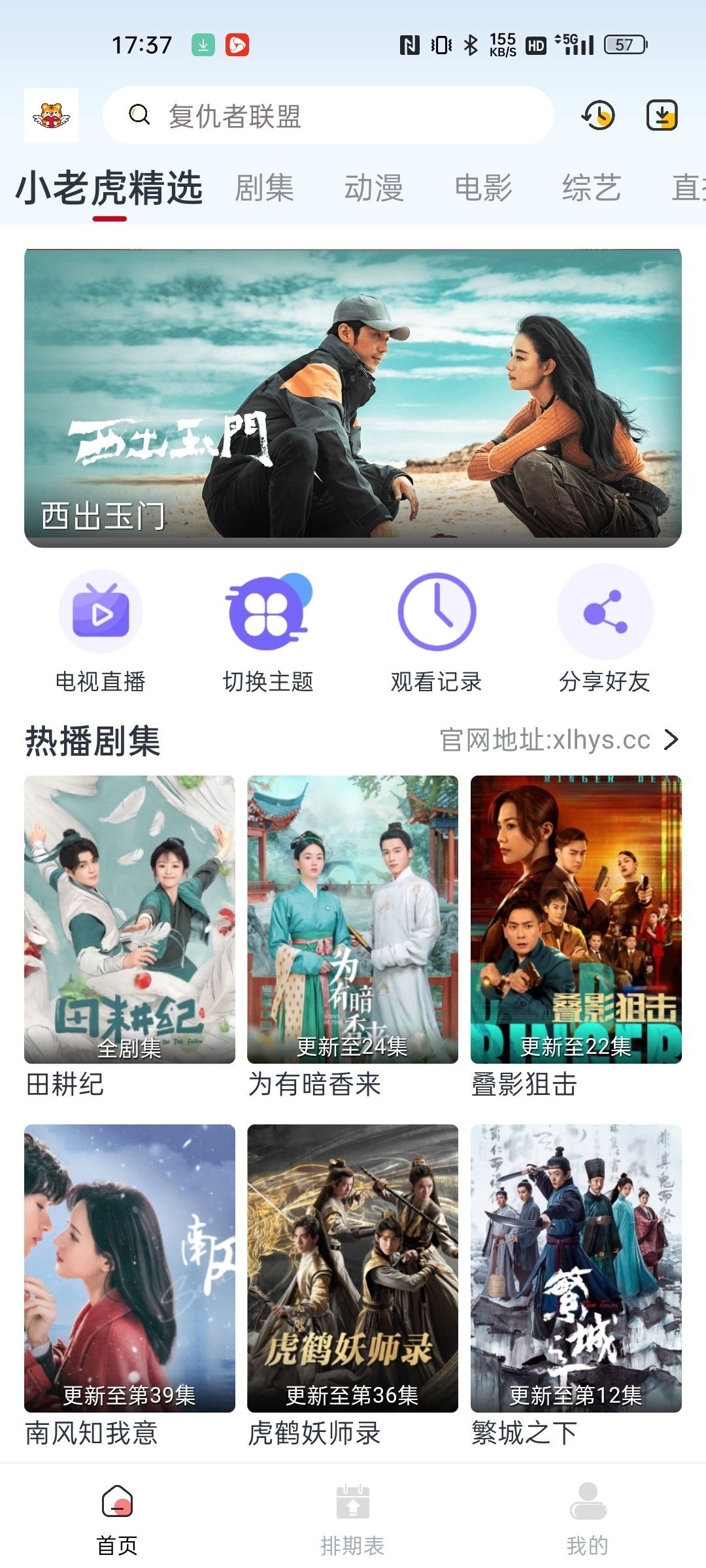Switch to the 综艺 tab
706x1568 pixels.
tap(592, 189)
